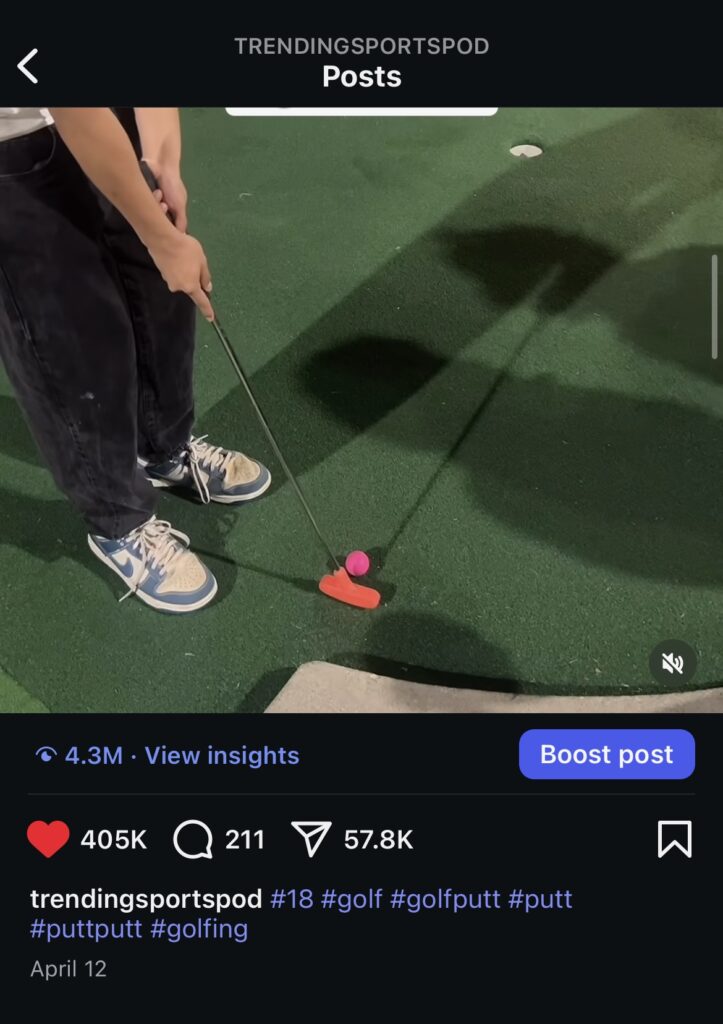
Task: Open the #golf hashtag
Action: [x=351, y=898]
